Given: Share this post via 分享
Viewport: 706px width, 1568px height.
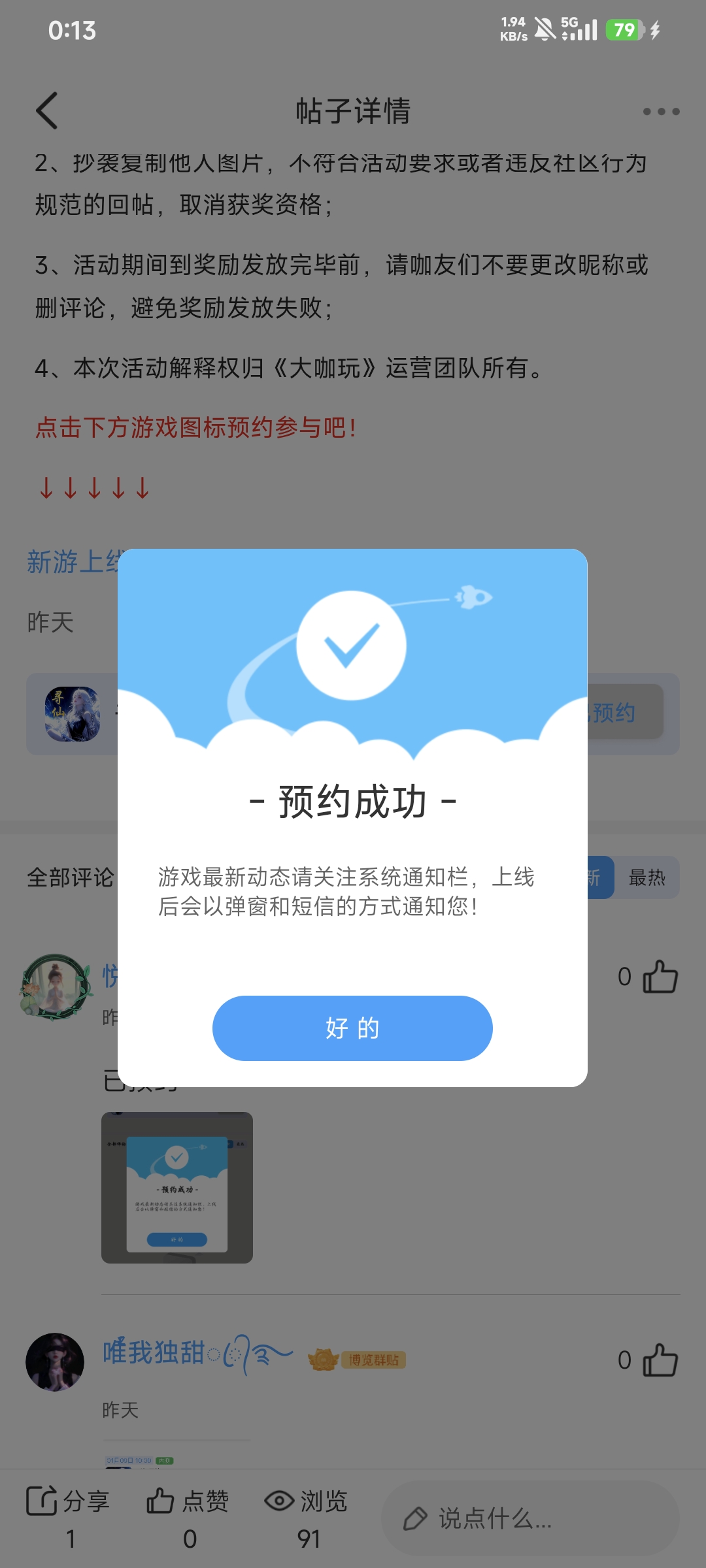Looking at the screenshot, I should [68, 1501].
